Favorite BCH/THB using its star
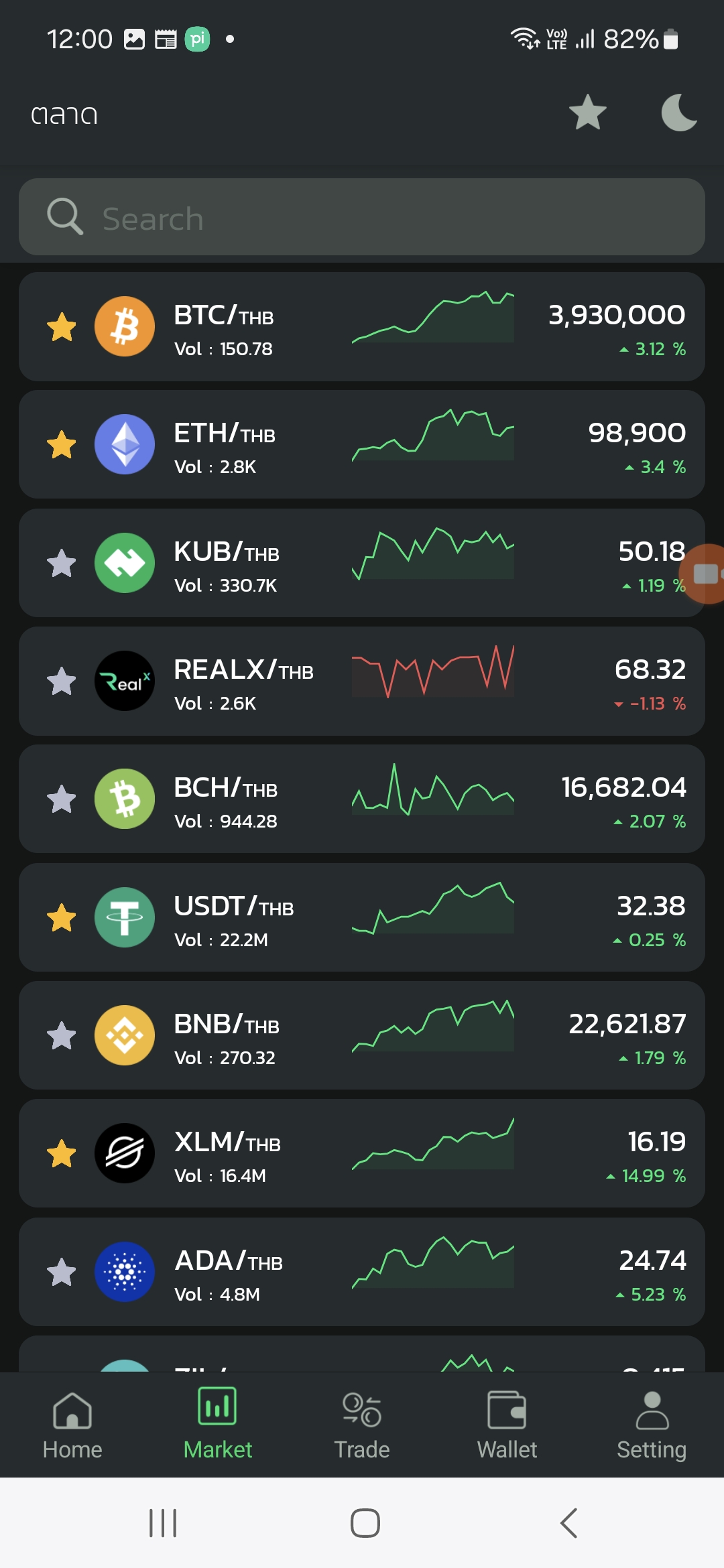 [x=62, y=799]
